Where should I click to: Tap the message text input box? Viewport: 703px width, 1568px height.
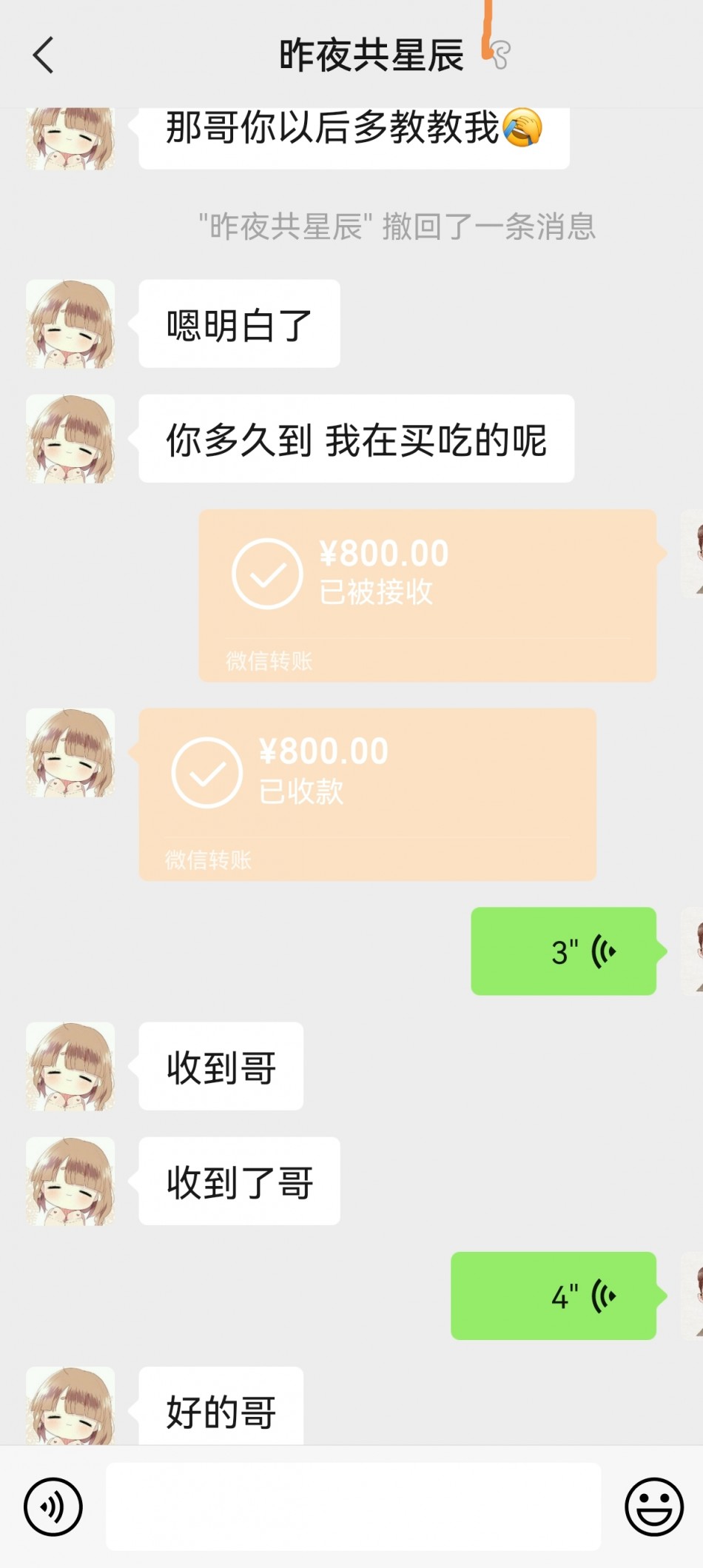(x=353, y=1506)
